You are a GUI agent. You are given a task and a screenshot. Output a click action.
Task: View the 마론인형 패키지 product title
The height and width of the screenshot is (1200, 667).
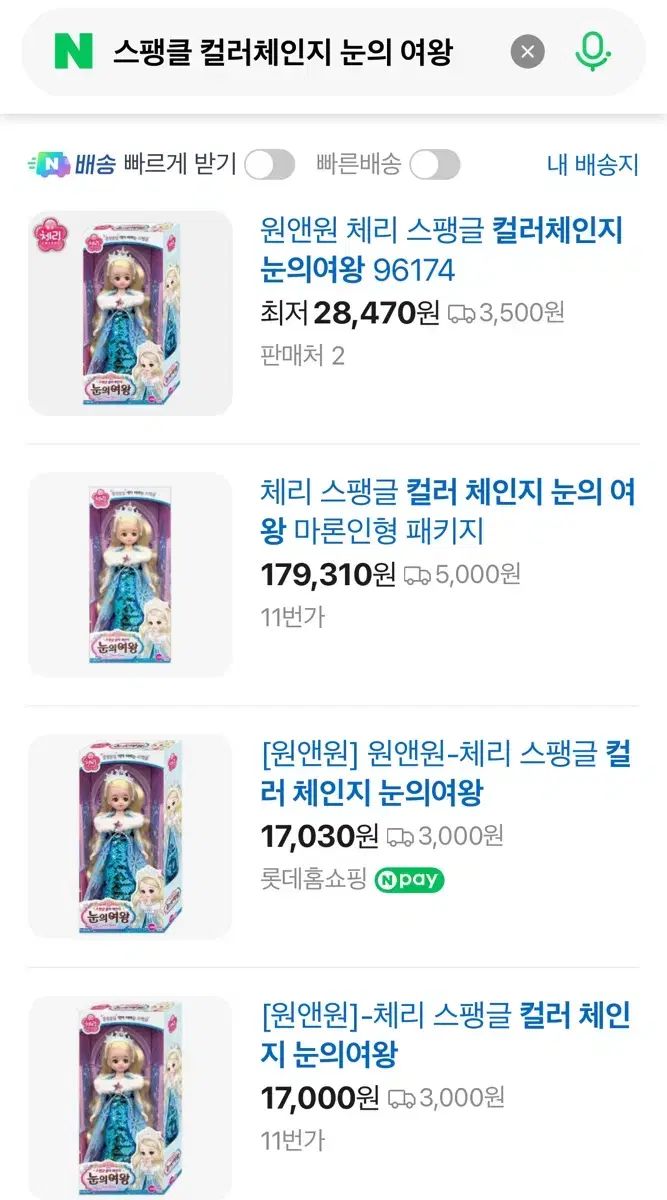tap(447, 511)
